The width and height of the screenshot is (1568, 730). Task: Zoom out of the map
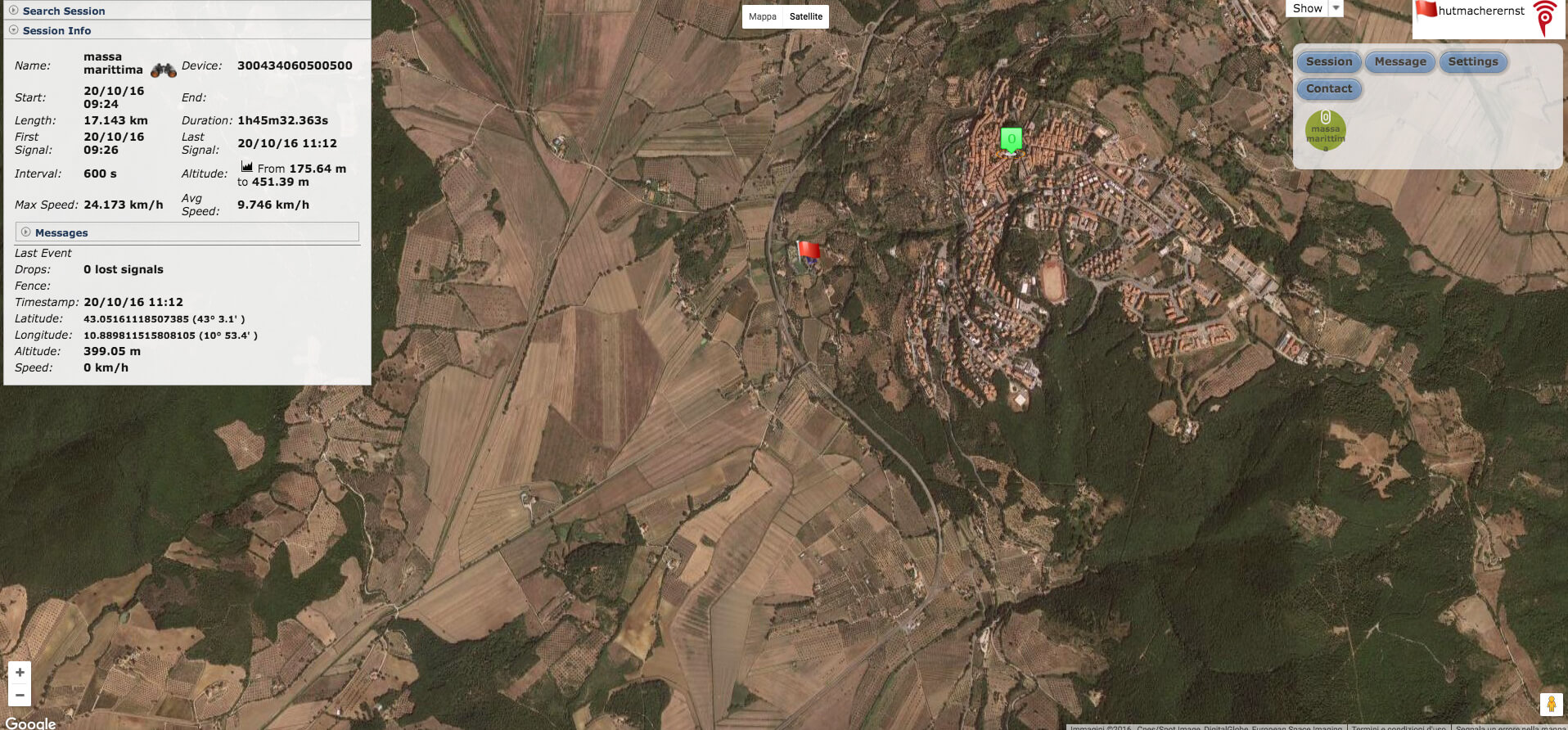[20, 696]
